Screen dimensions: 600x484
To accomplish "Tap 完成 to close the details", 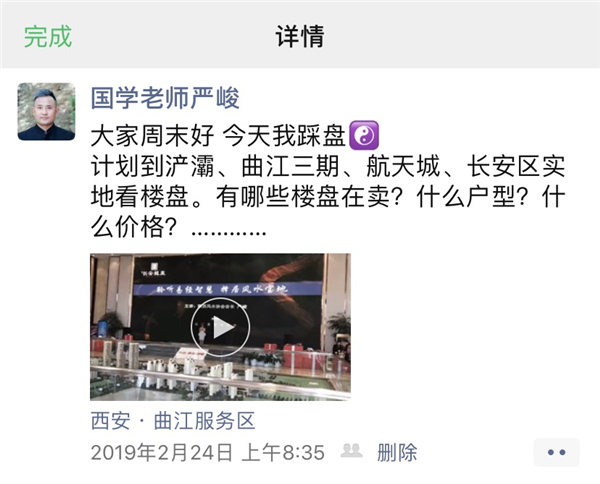I will (x=48, y=37).
